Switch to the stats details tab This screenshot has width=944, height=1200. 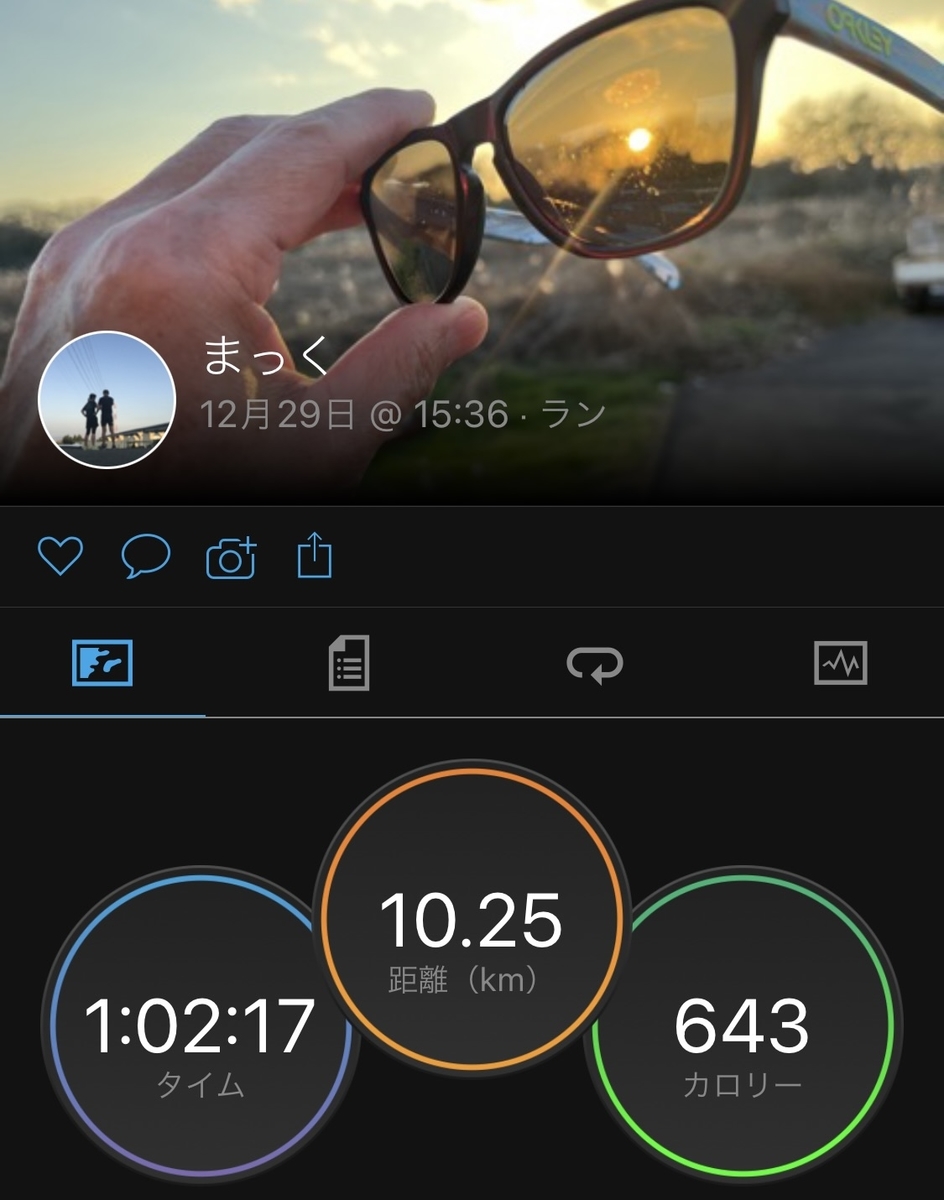pyautogui.click(x=348, y=662)
